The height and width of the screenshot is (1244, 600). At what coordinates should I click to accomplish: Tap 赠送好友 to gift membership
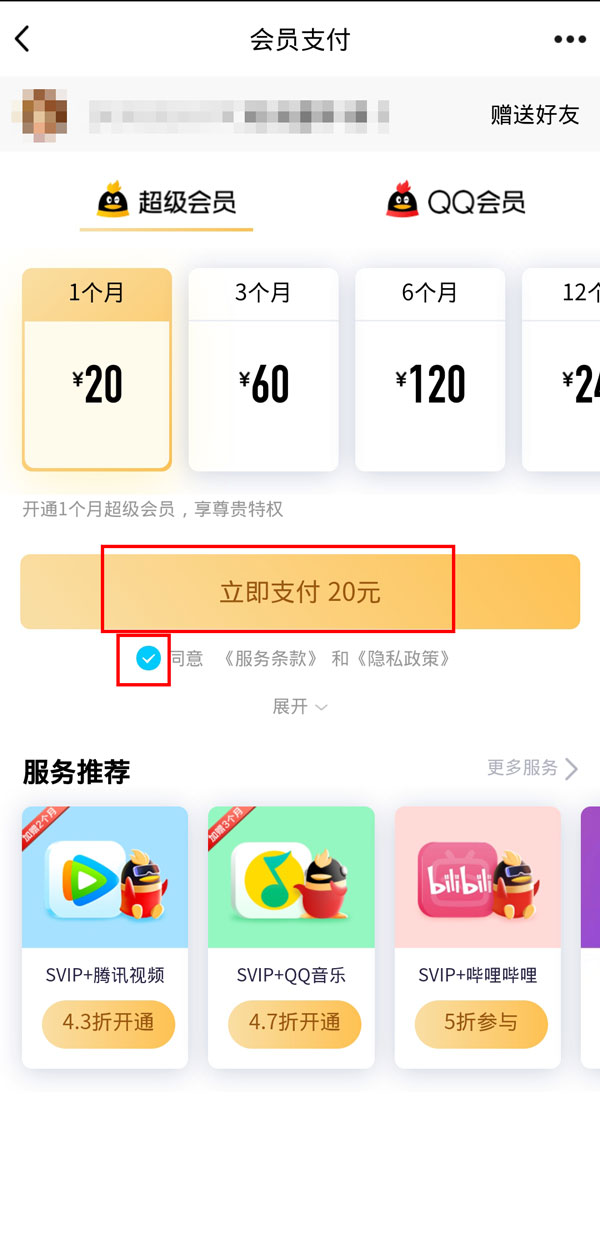[x=534, y=115]
